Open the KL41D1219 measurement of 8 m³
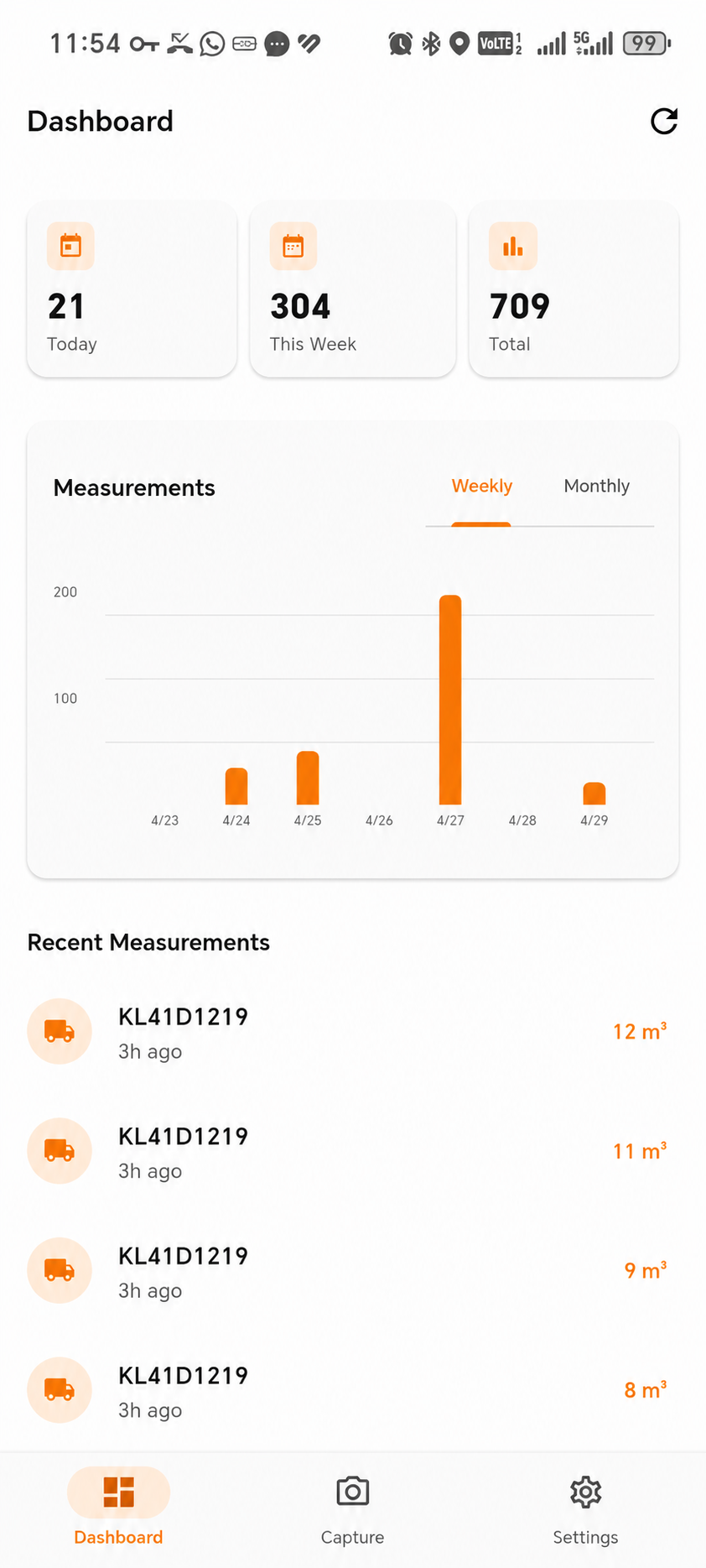Screen dimensions: 706x1568 pos(352,1391)
